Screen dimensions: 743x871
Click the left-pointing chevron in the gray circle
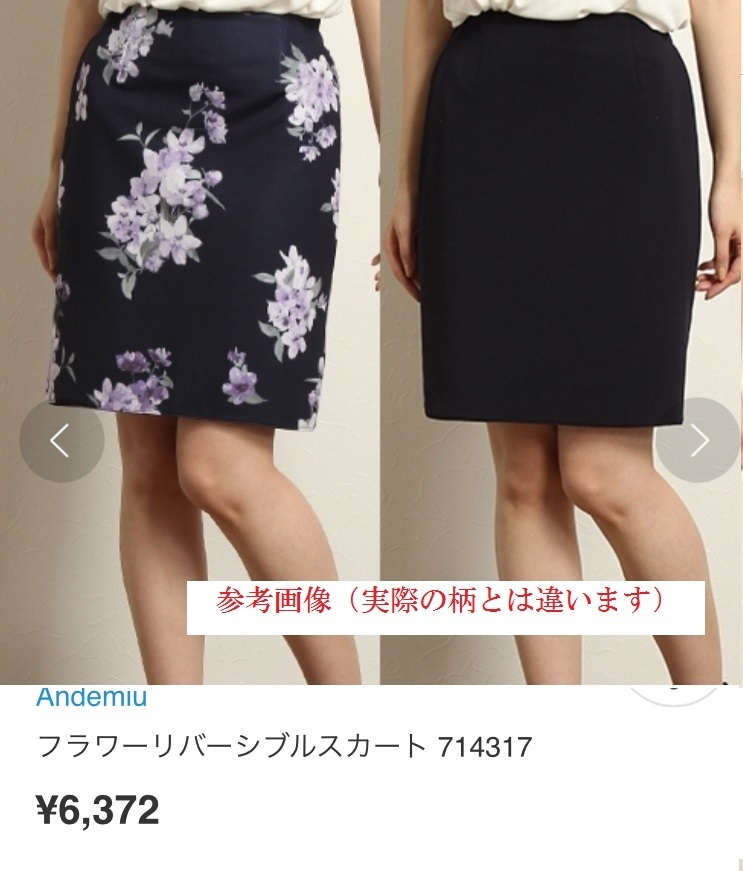62,440
